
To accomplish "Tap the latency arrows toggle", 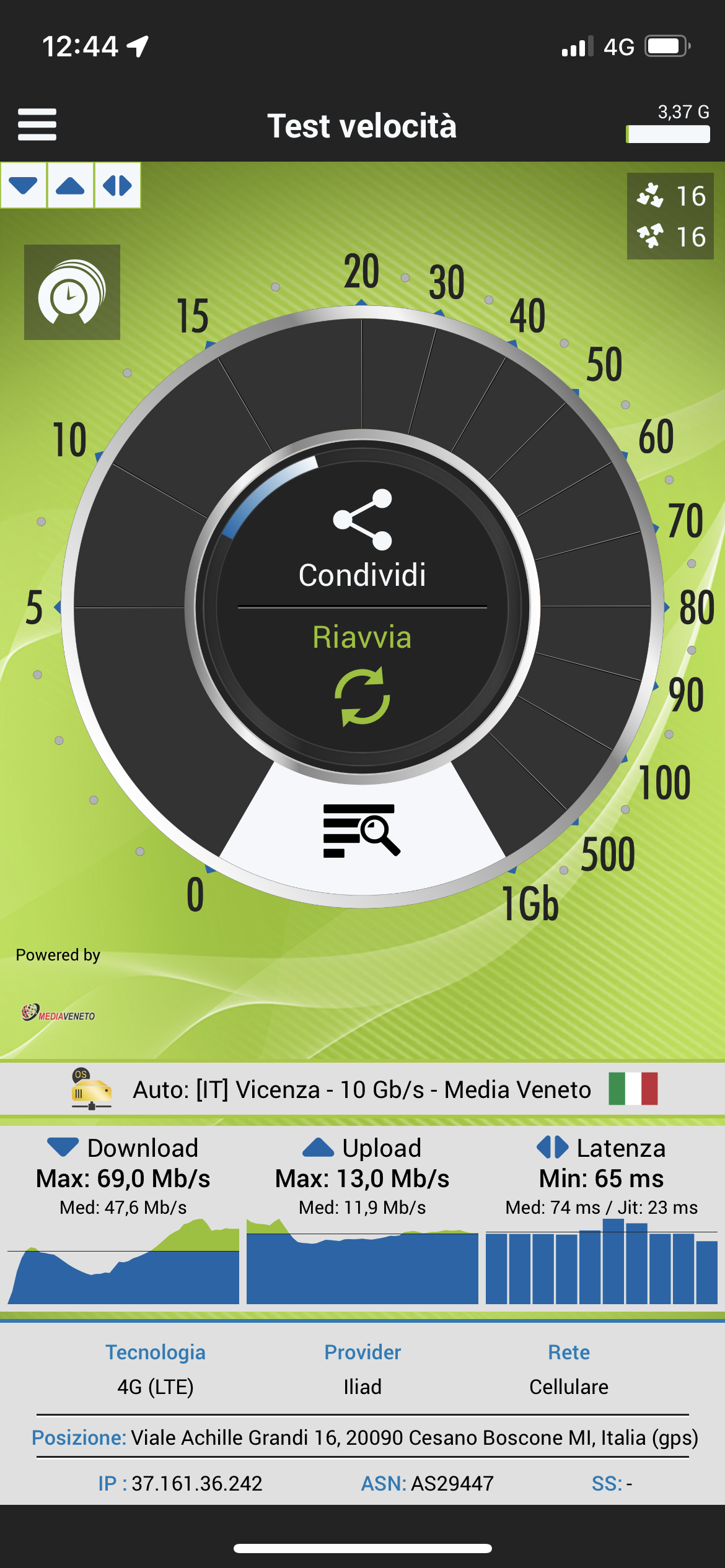I will 117,185.
